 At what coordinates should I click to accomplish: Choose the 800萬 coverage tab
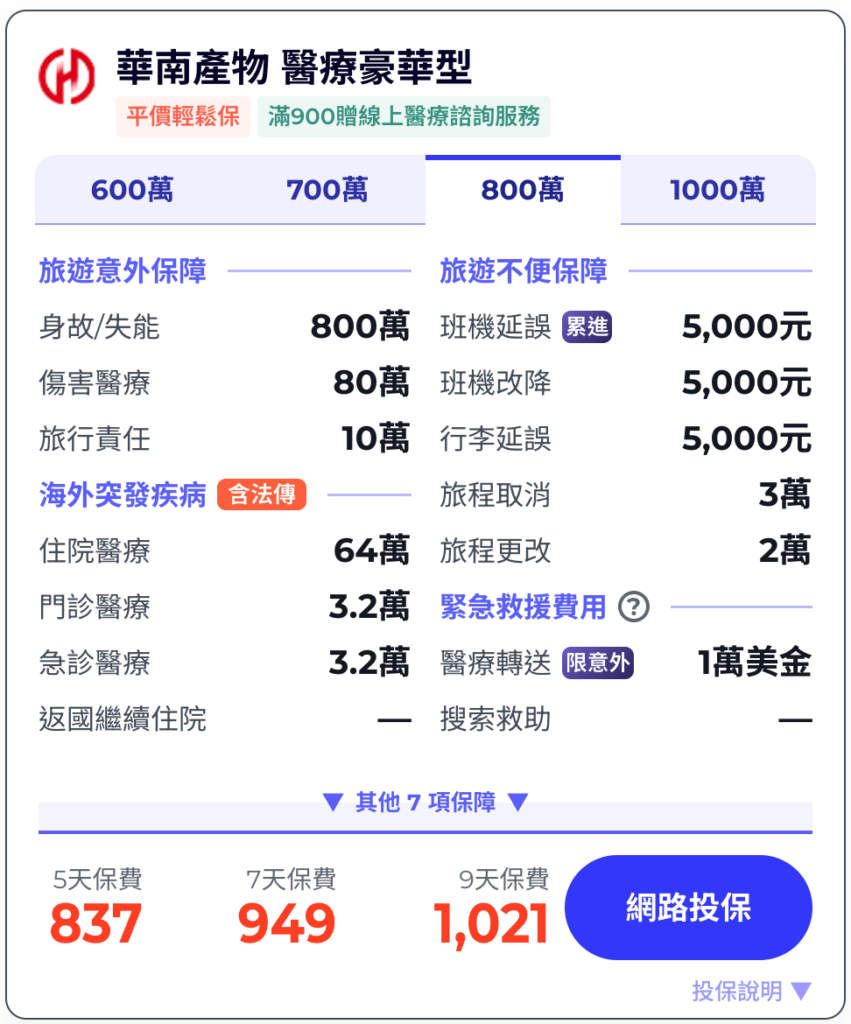[x=522, y=190]
